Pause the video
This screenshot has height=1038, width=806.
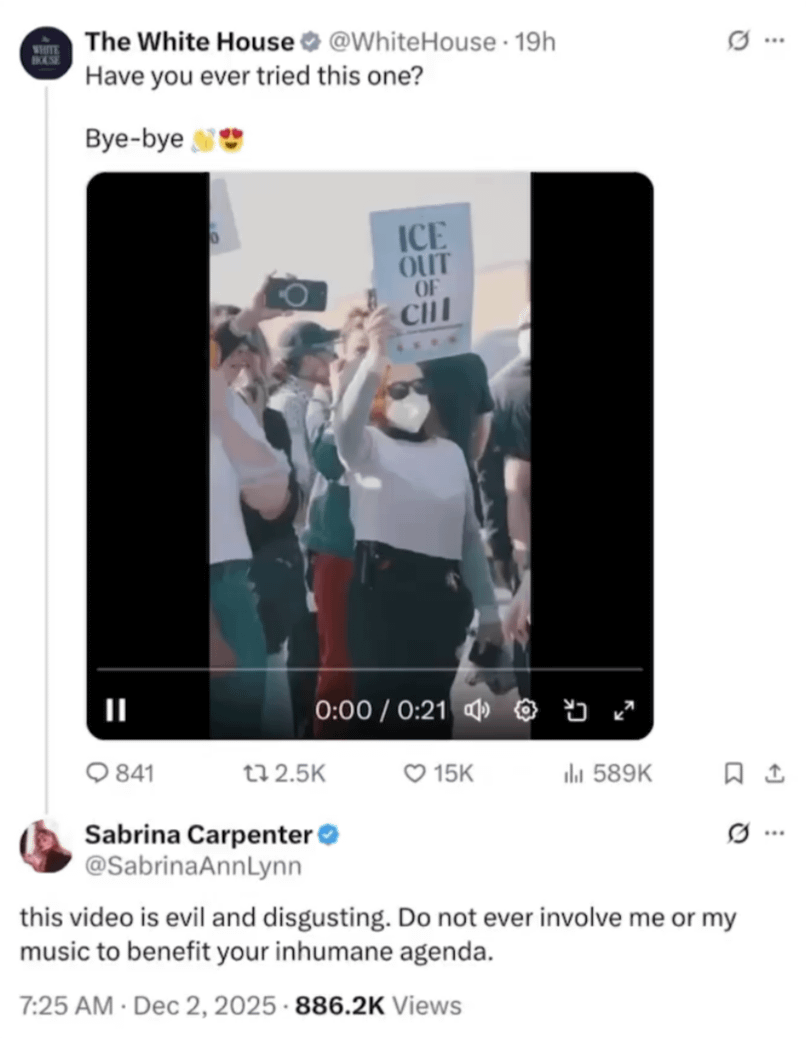[116, 710]
